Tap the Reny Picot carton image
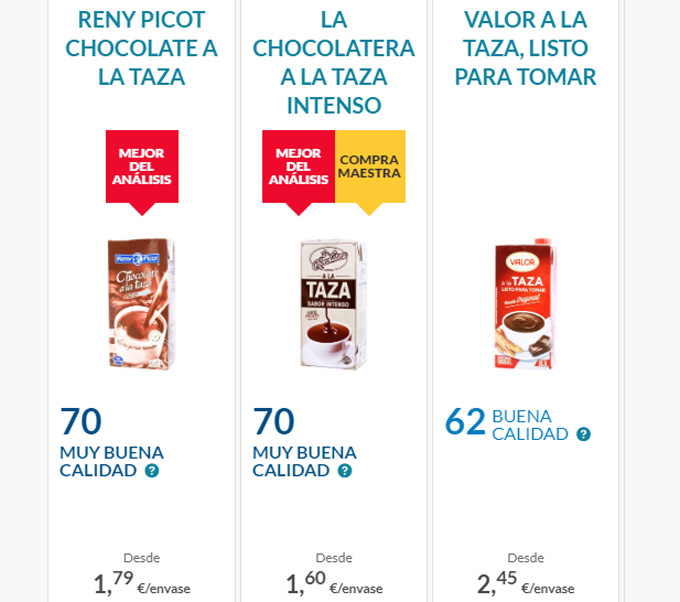 (141, 304)
